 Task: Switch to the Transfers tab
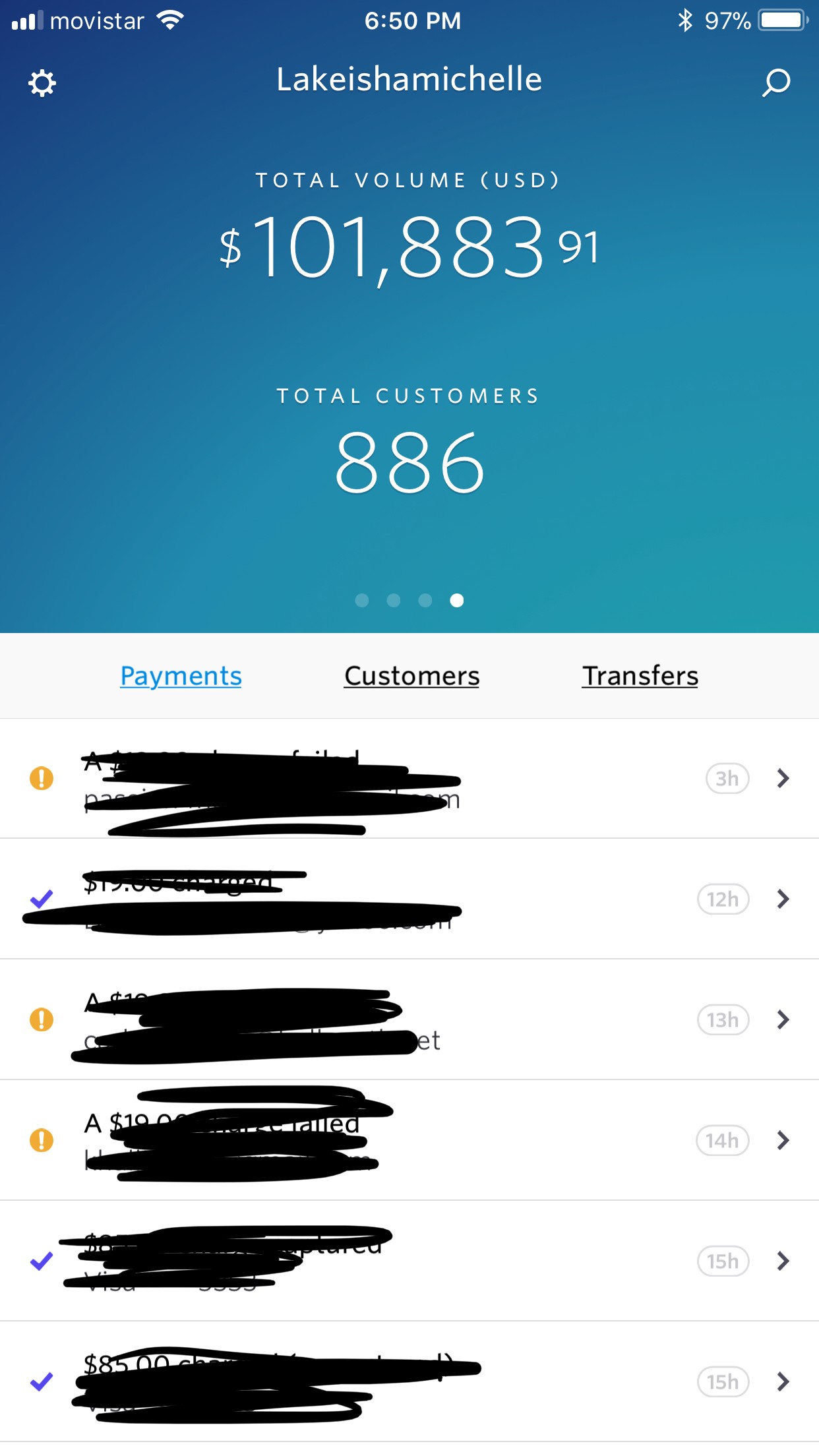(x=640, y=676)
